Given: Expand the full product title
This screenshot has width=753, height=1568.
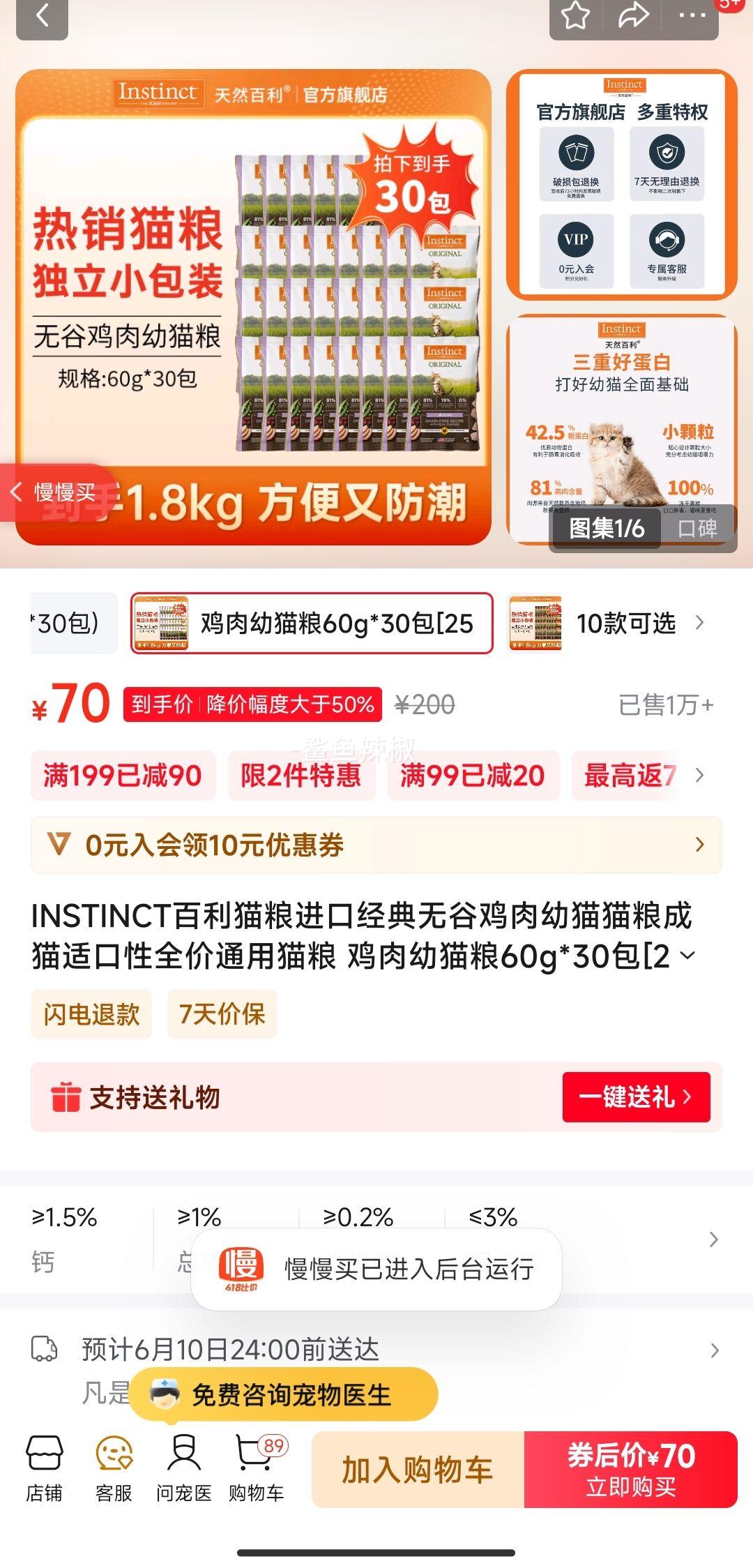Looking at the screenshot, I should point(687,956).
